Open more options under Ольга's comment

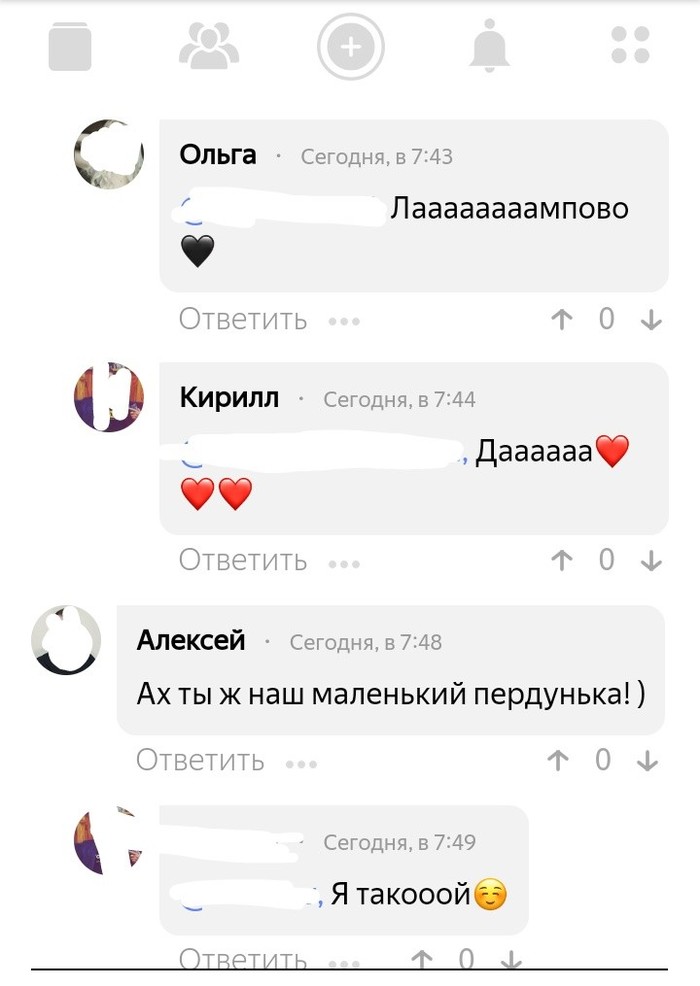343,322
